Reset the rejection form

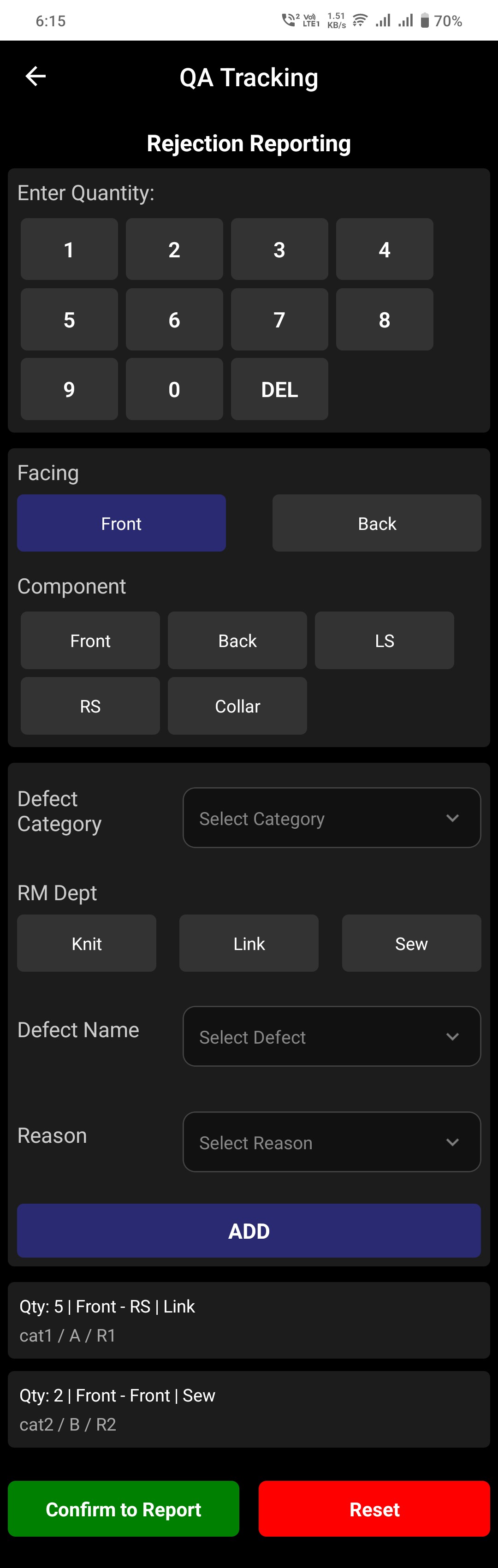[x=374, y=1509]
